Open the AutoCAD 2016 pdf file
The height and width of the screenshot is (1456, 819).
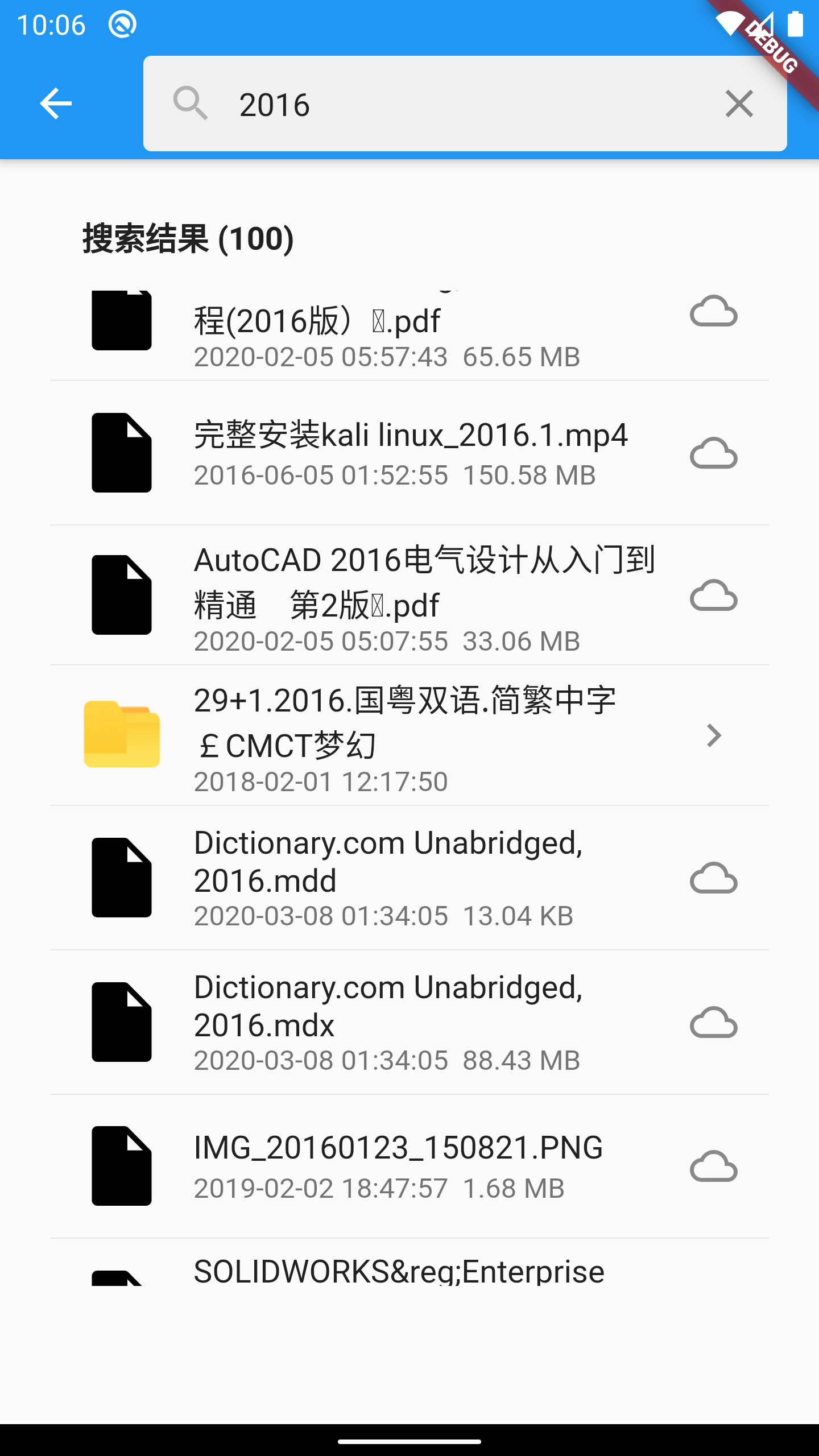[x=409, y=595]
